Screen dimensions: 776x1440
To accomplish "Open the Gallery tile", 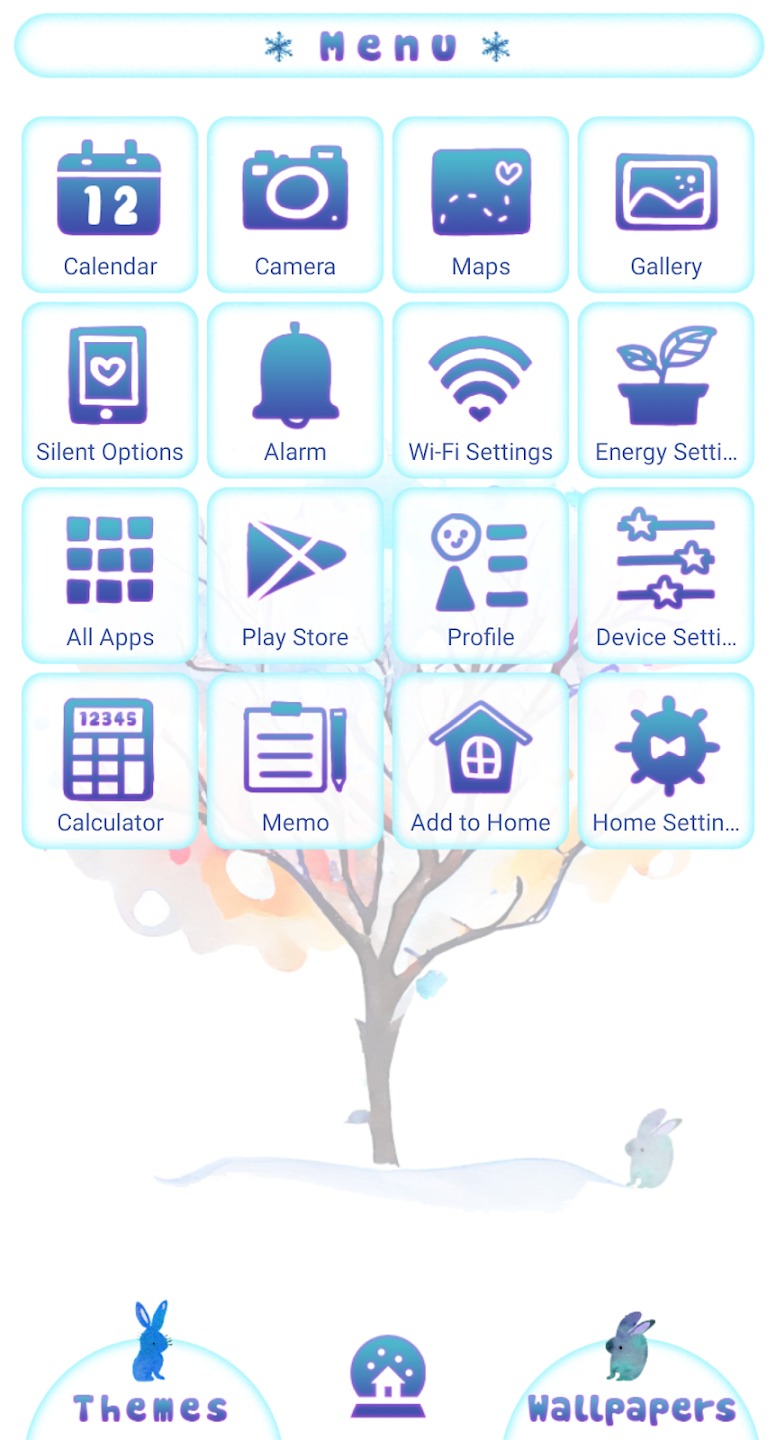I will coord(666,205).
